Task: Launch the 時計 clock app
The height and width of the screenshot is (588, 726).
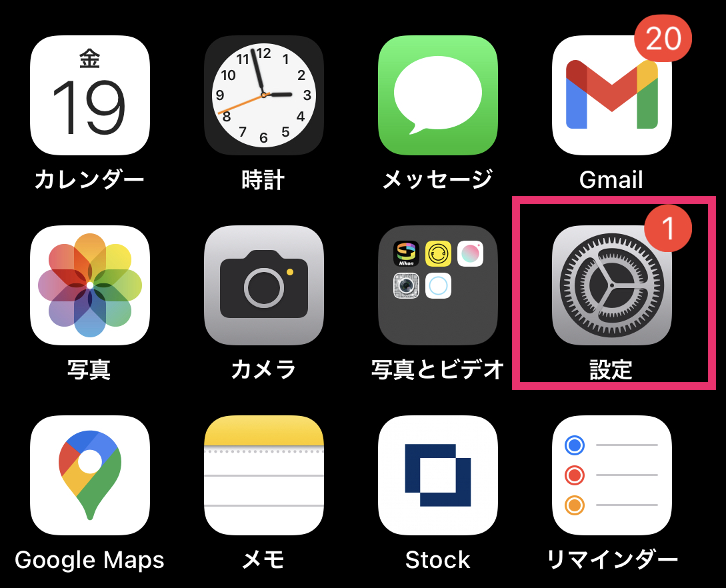Action: [264, 95]
